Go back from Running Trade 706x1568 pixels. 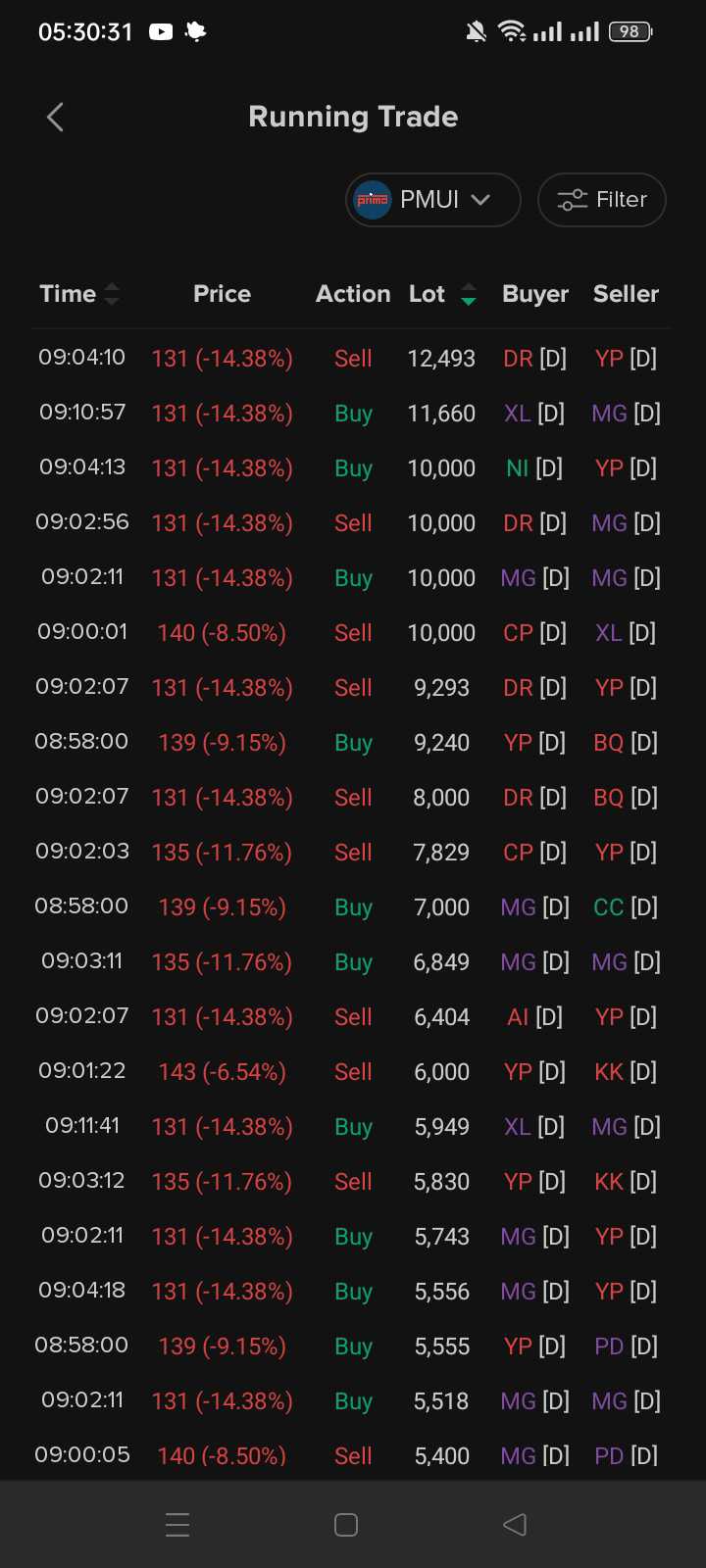55,118
